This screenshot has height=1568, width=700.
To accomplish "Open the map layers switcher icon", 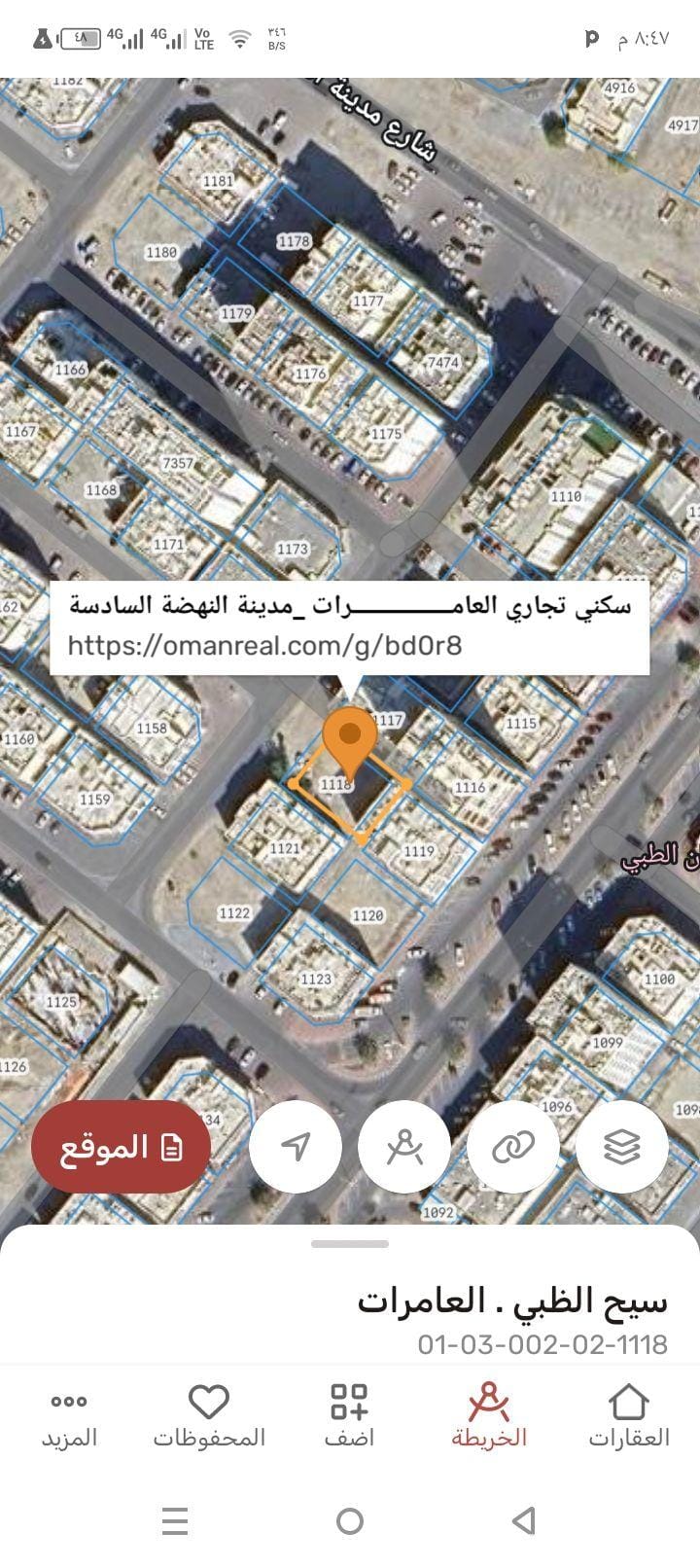I will coord(620,1146).
